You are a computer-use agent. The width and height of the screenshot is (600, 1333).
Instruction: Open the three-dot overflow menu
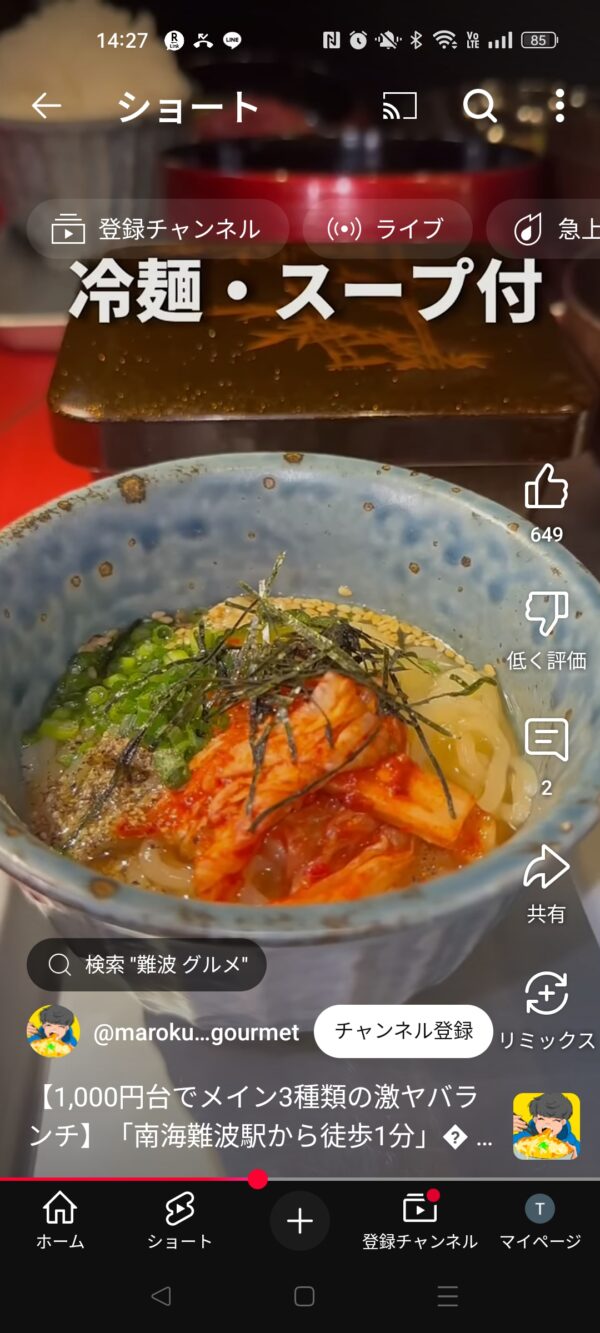tap(559, 106)
